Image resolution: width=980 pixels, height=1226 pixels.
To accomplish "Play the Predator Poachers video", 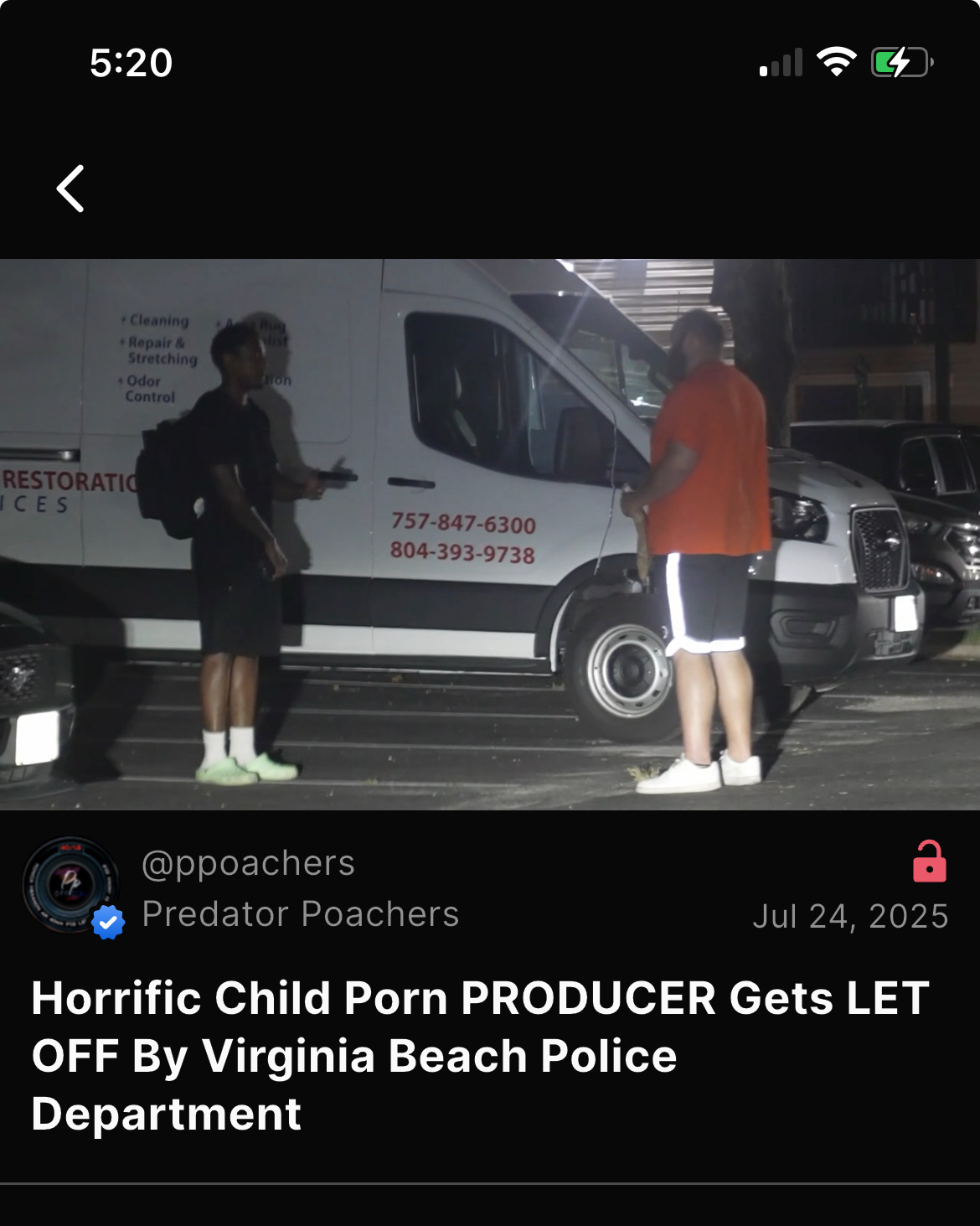I will pos(490,534).
